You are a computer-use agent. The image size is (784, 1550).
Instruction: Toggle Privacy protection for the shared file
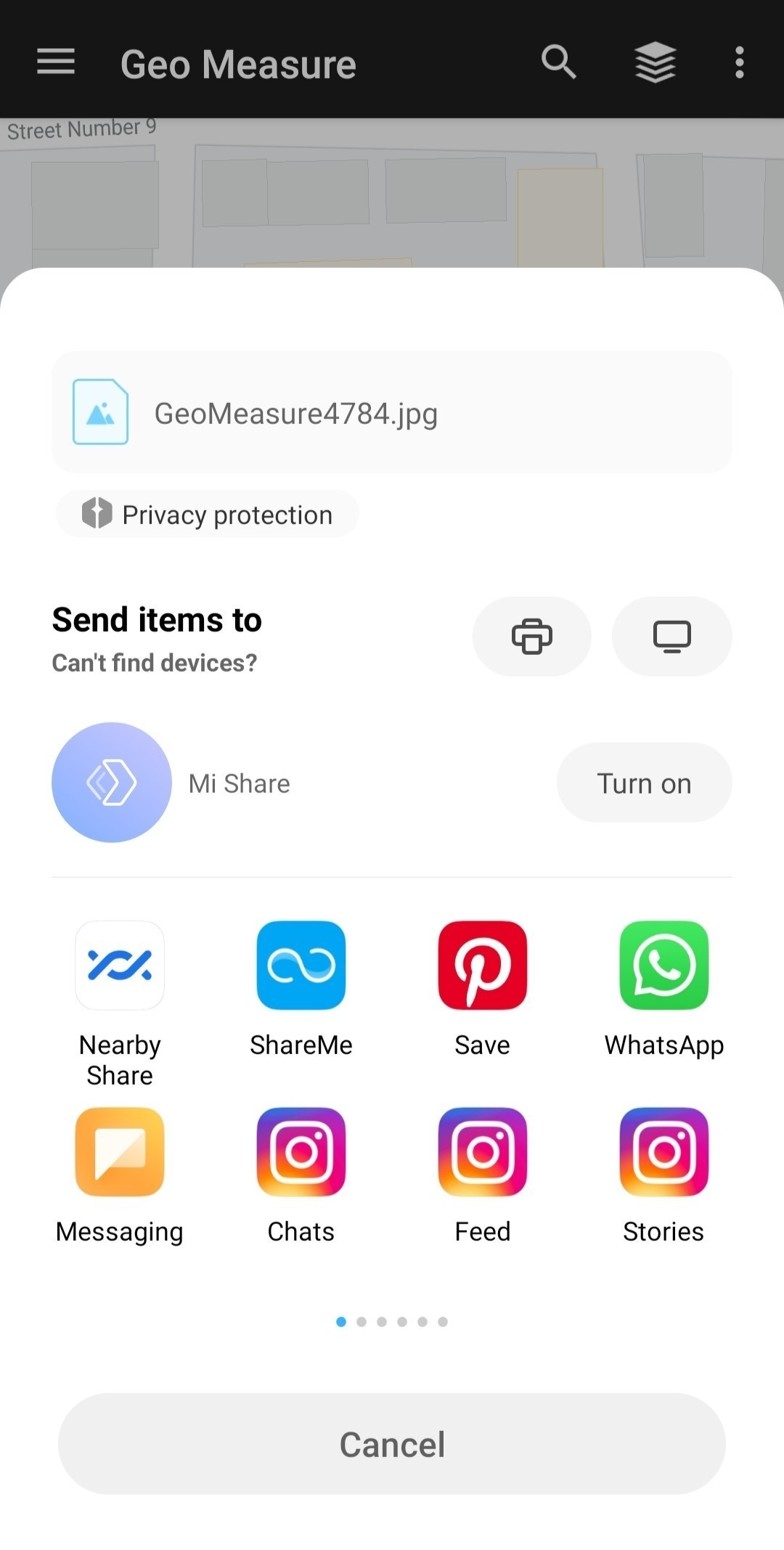click(x=207, y=514)
